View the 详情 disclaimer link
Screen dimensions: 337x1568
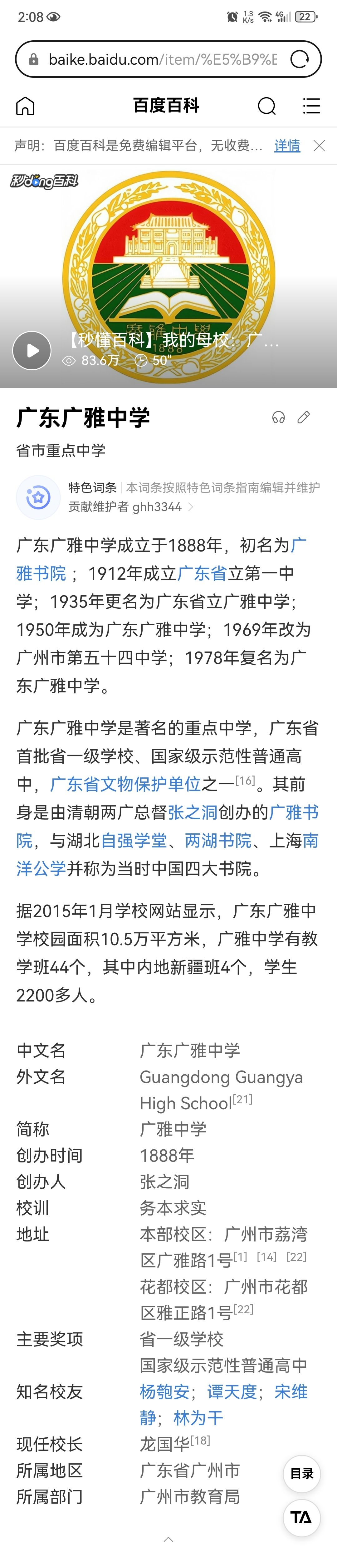pyautogui.click(x=287, y=146)
